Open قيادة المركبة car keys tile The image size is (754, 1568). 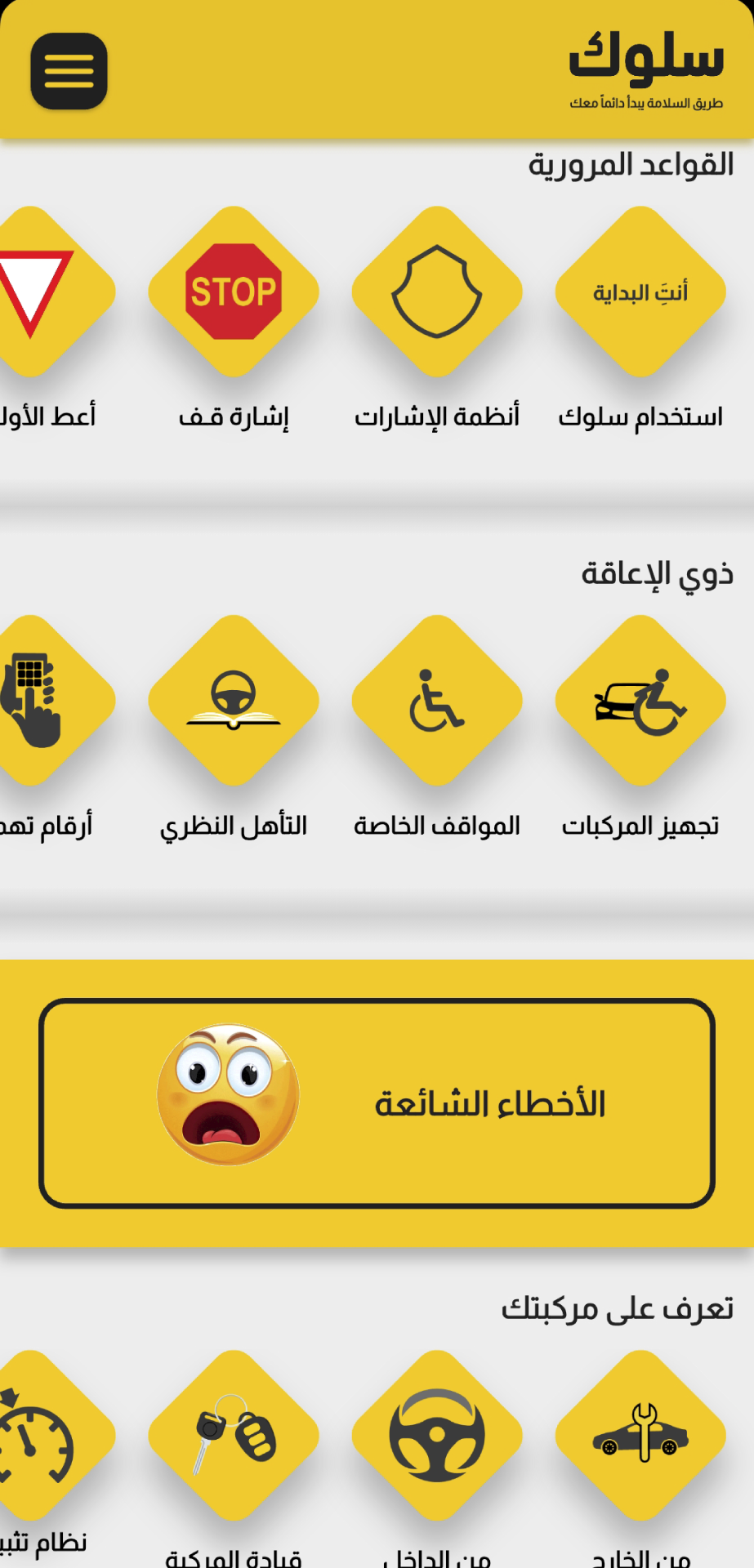[234, 1435]
